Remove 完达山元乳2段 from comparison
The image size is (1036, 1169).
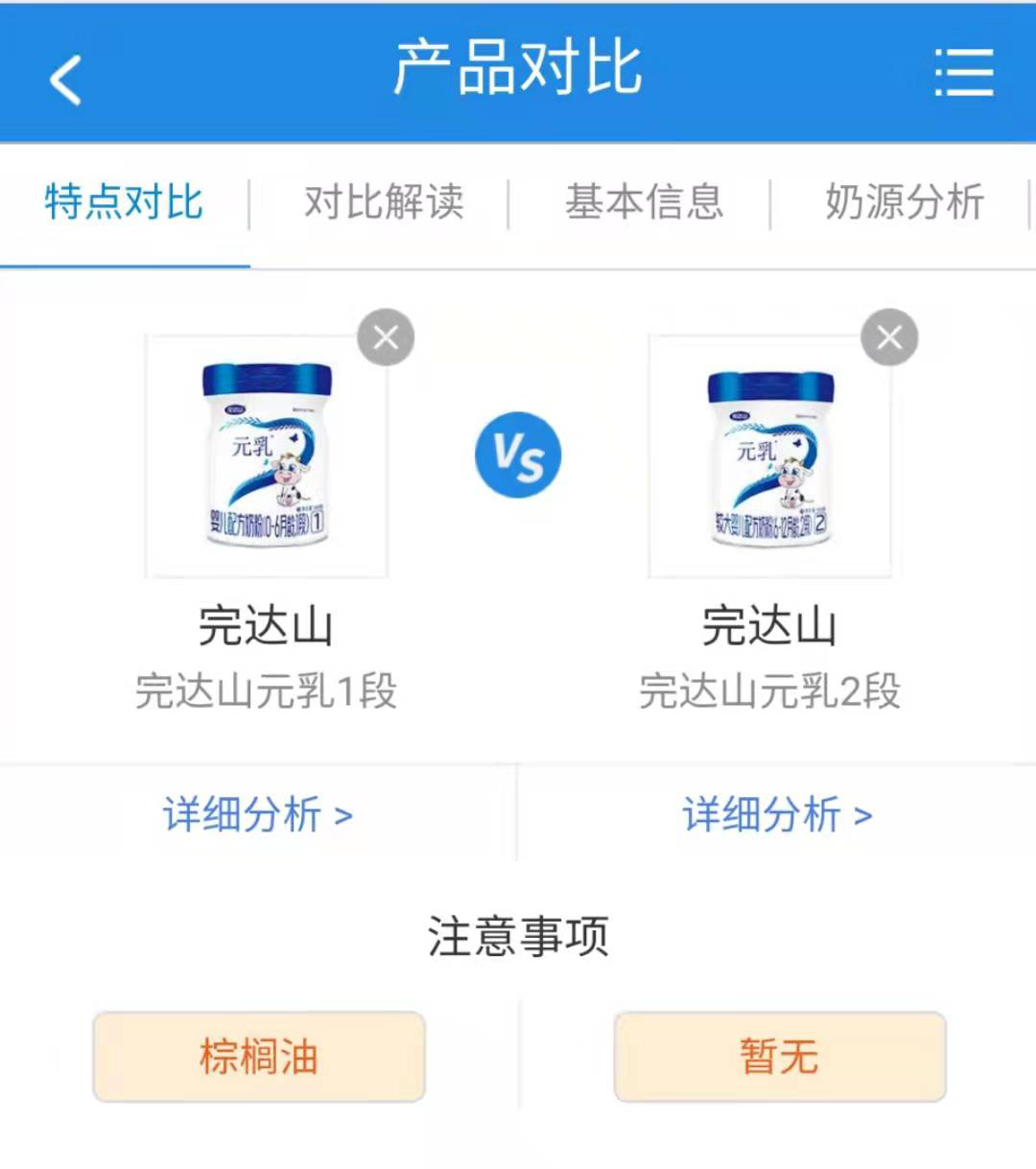coord(889,338)
